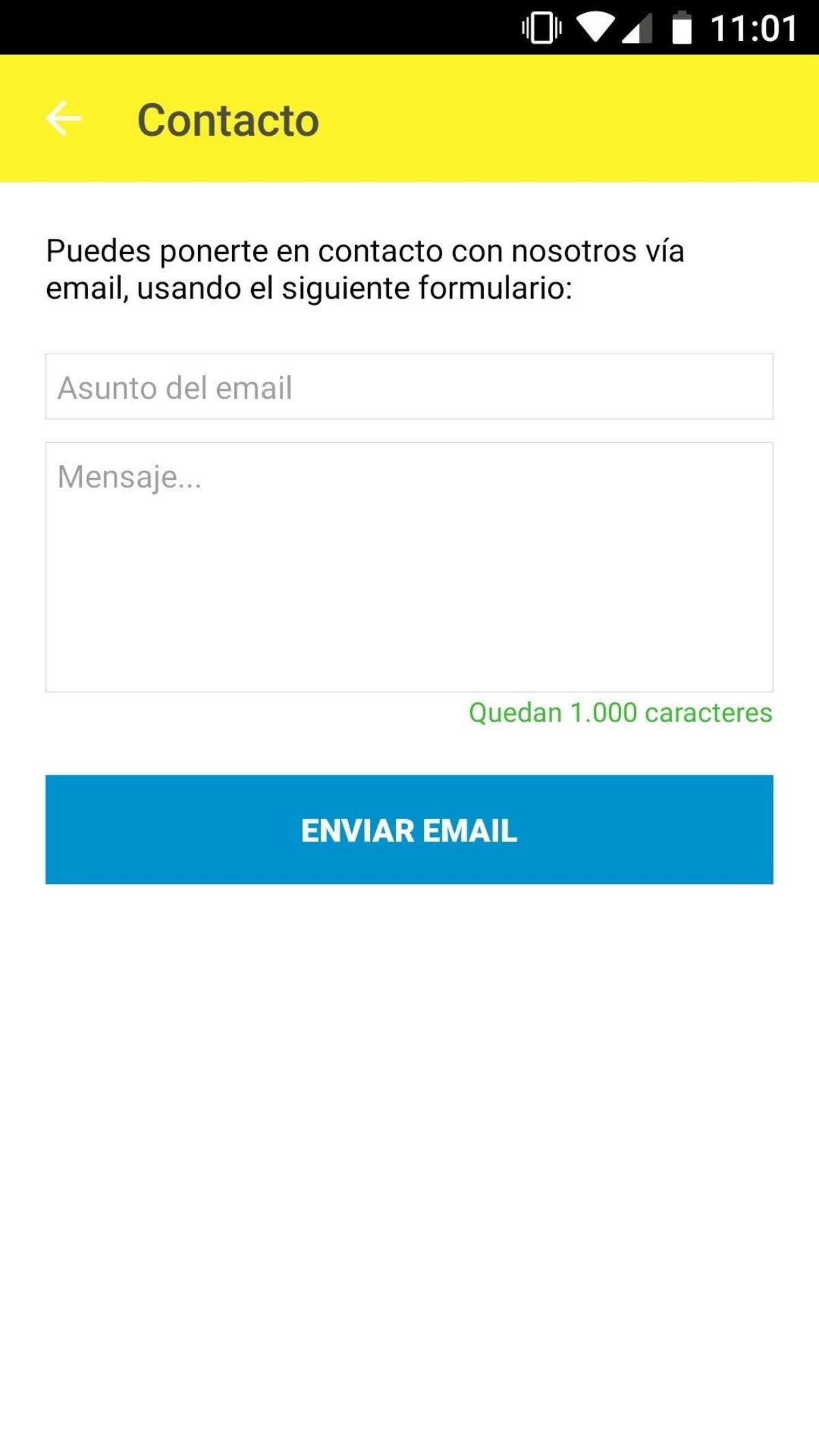The width and height of the screenshot is (819, 1456).
Task: Focus the 'Asunto del email' field
Action: 409,386
